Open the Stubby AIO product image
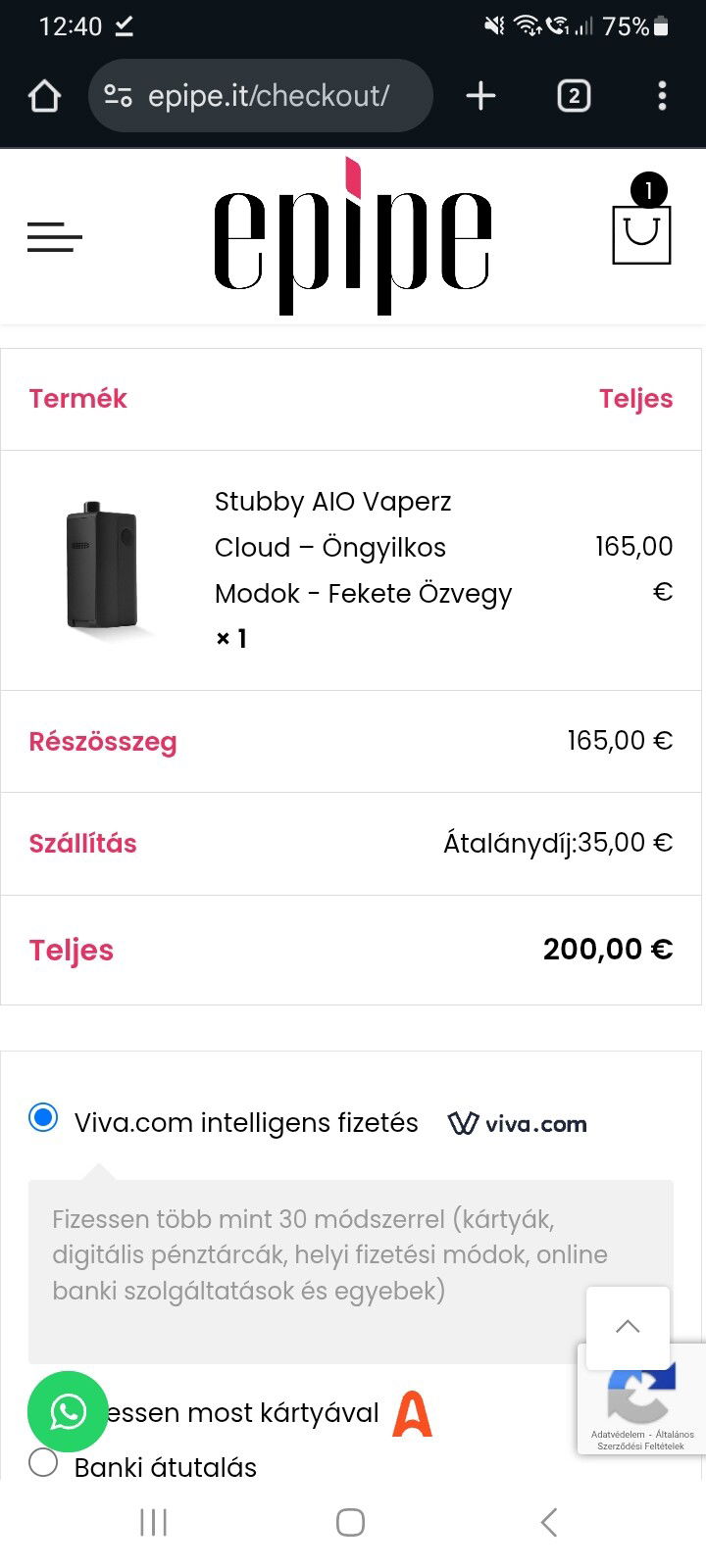The width and height of the screenshot is (706, 1568). pos(101,566)
